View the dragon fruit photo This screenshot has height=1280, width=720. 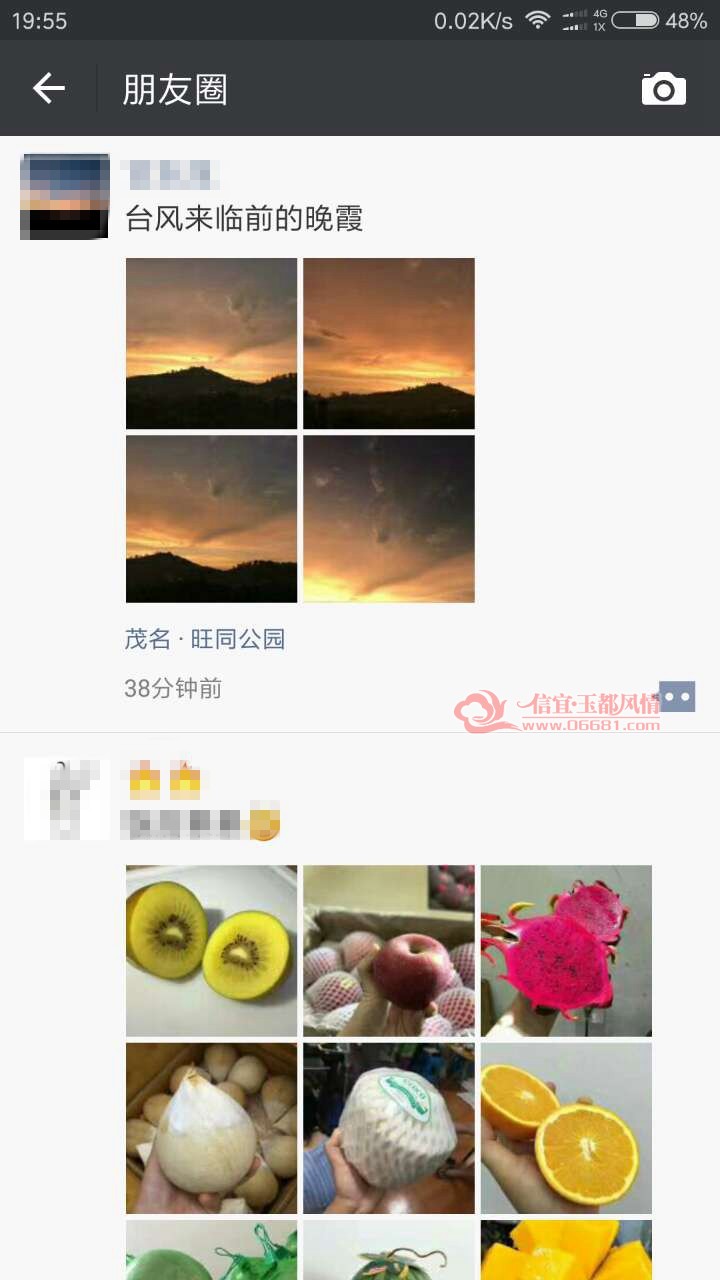tap(566, 951)
